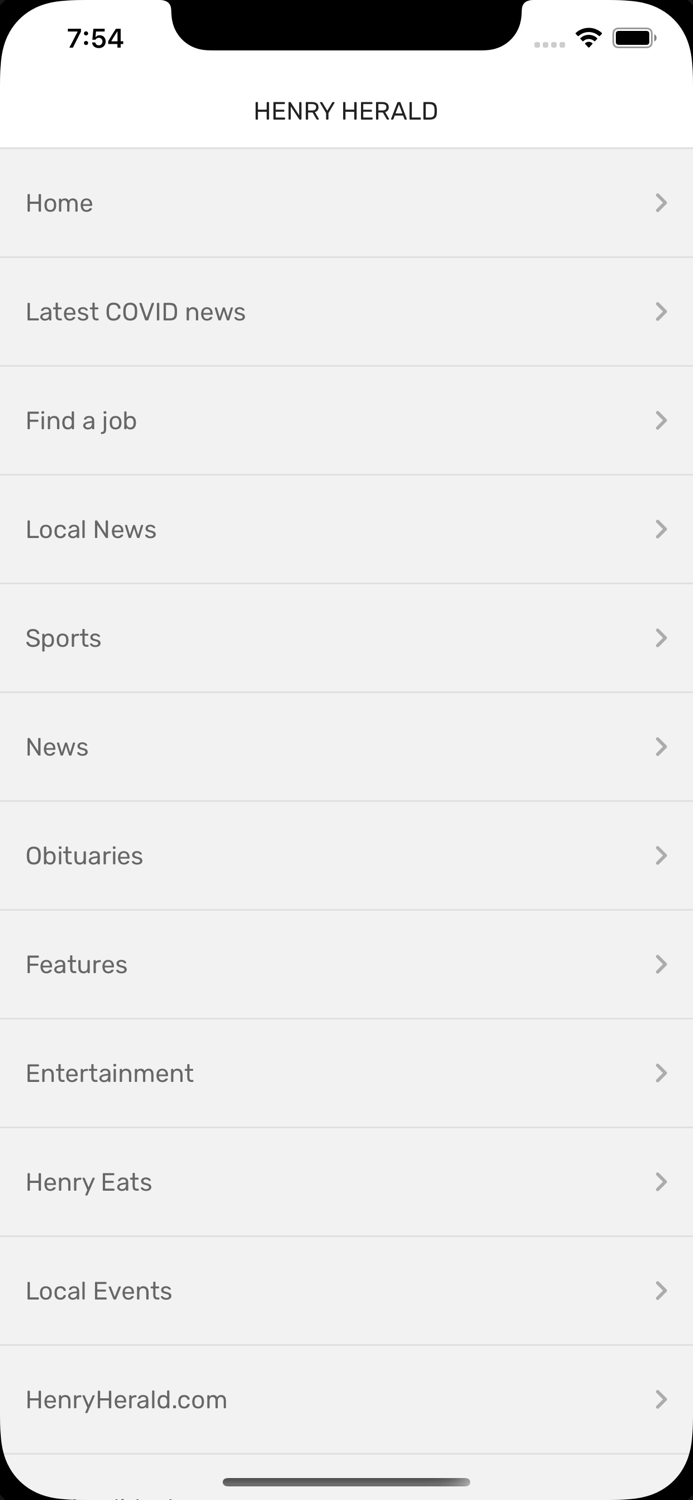Screen dimensions: 693x1500
Task: Go to Local News
Action: pos(346,530)
